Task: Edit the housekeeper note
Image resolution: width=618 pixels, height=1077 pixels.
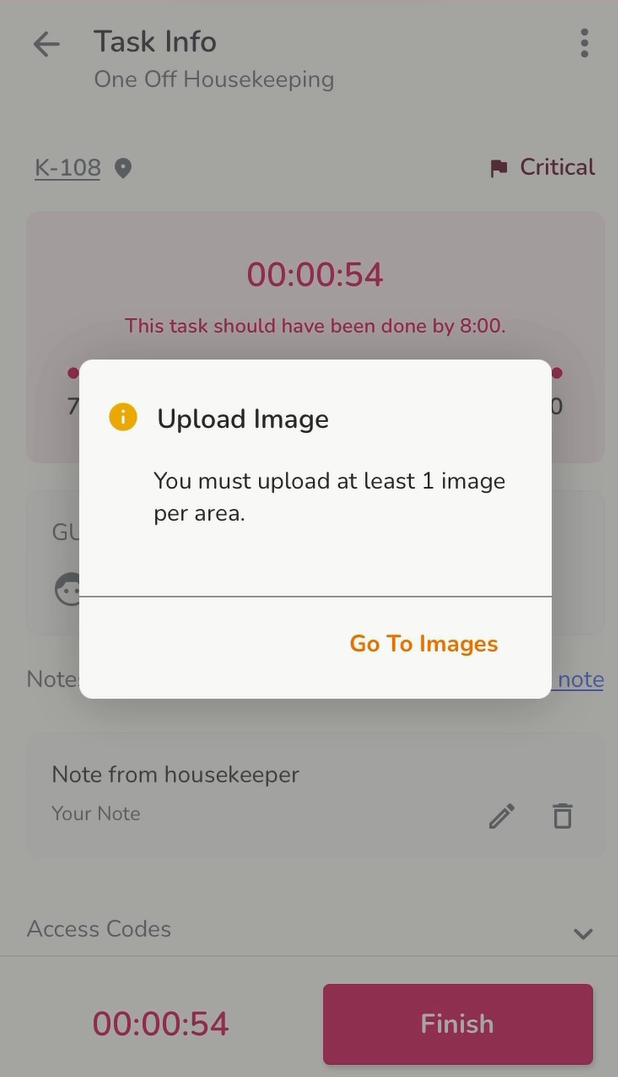Action: (502, 816)
